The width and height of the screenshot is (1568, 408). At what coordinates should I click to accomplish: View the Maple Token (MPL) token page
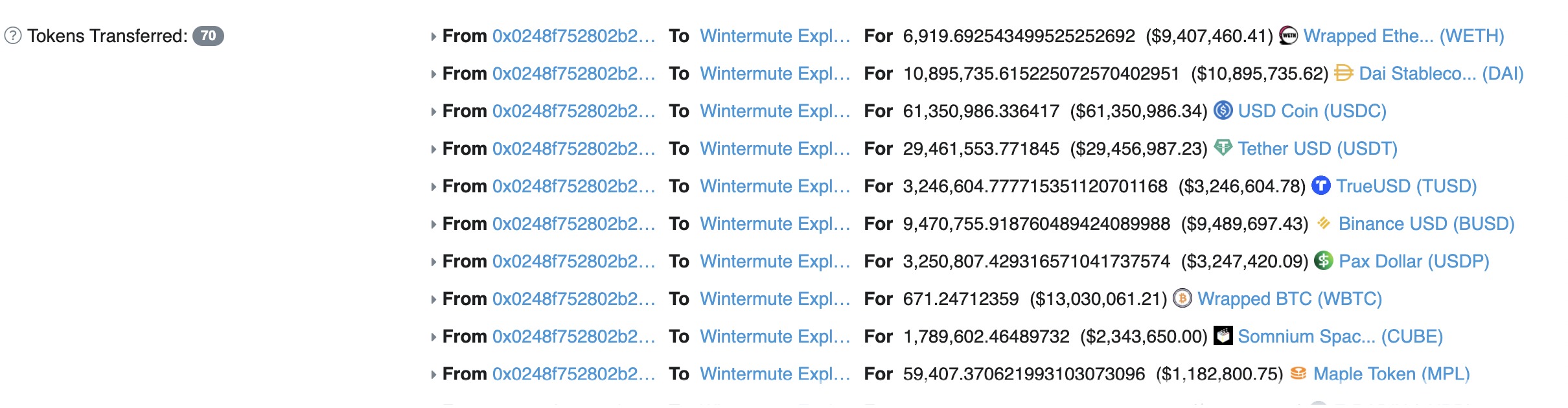pyautogui.click(x=1390, y=374)
